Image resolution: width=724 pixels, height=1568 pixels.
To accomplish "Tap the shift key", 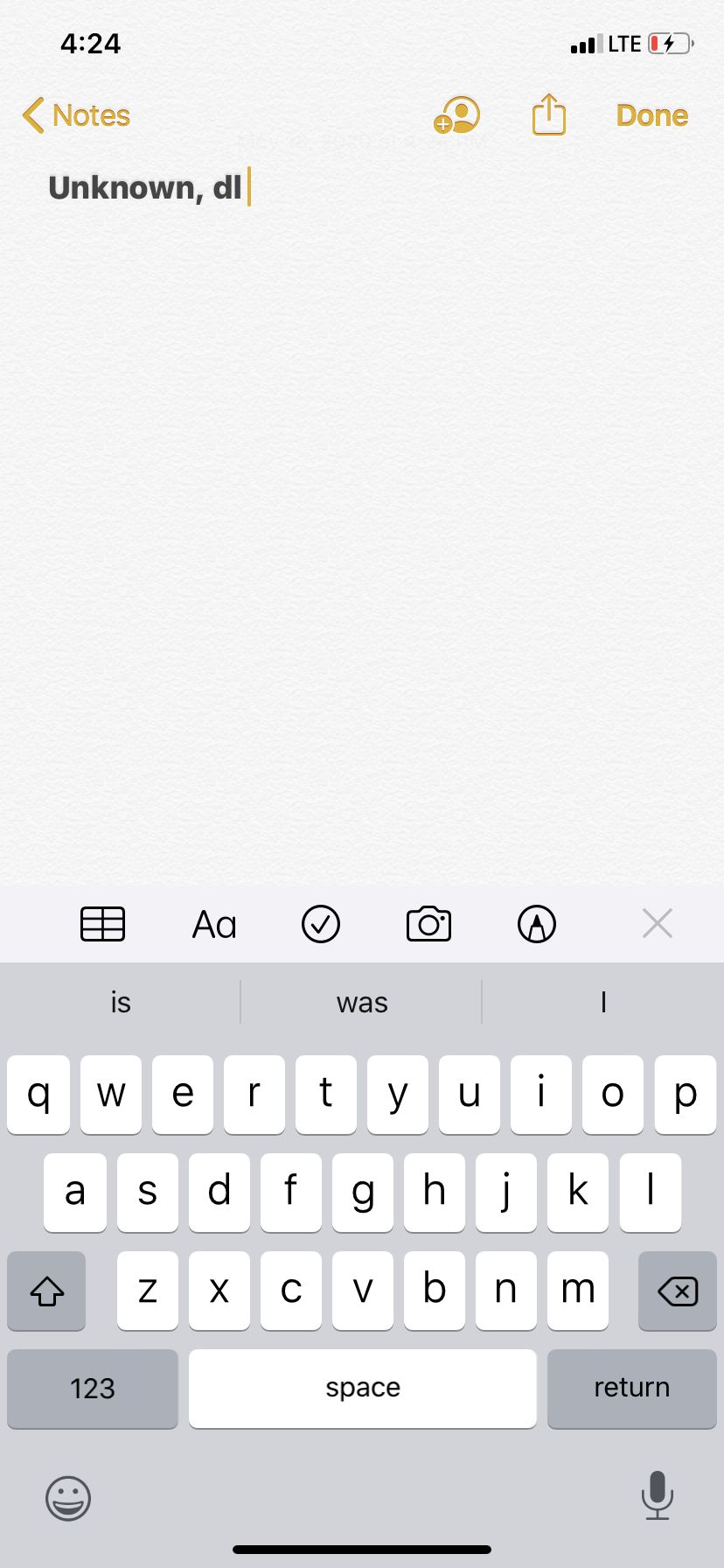I will coord(46,1291).
